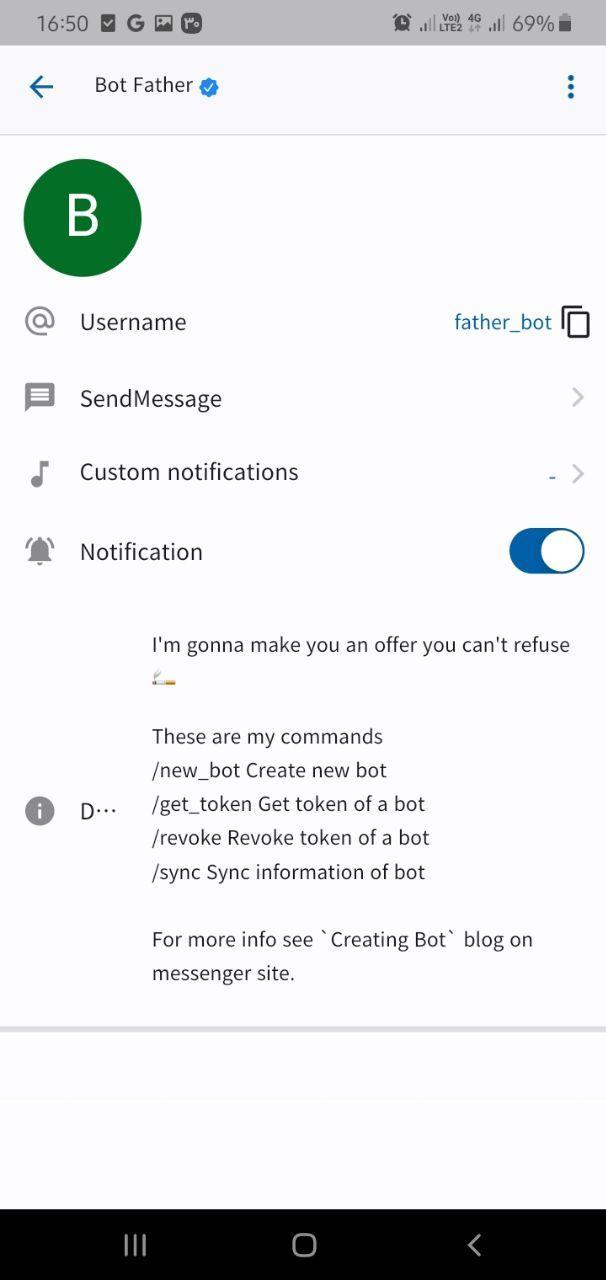Turn off the Notification switch
Screen dimensions: 606x1280
click(546, 551)
